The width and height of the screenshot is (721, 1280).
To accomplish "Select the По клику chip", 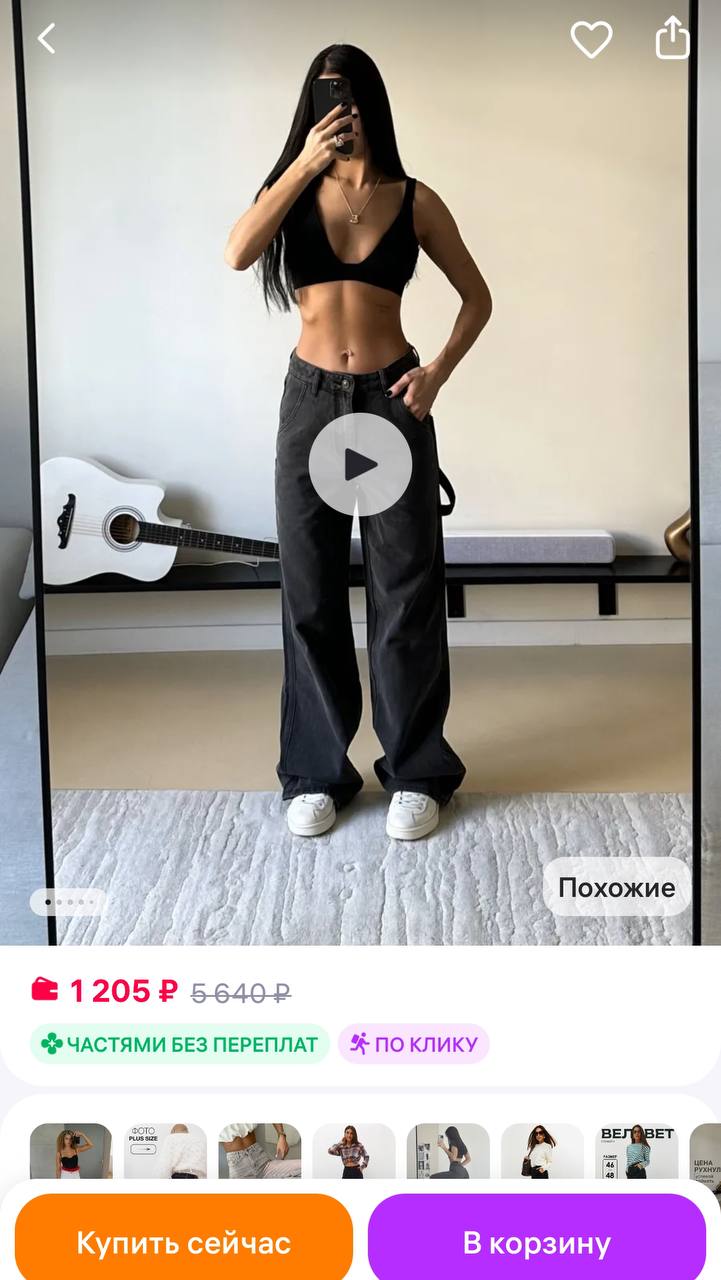I will pyautogui.click(x=413, y=1044).
